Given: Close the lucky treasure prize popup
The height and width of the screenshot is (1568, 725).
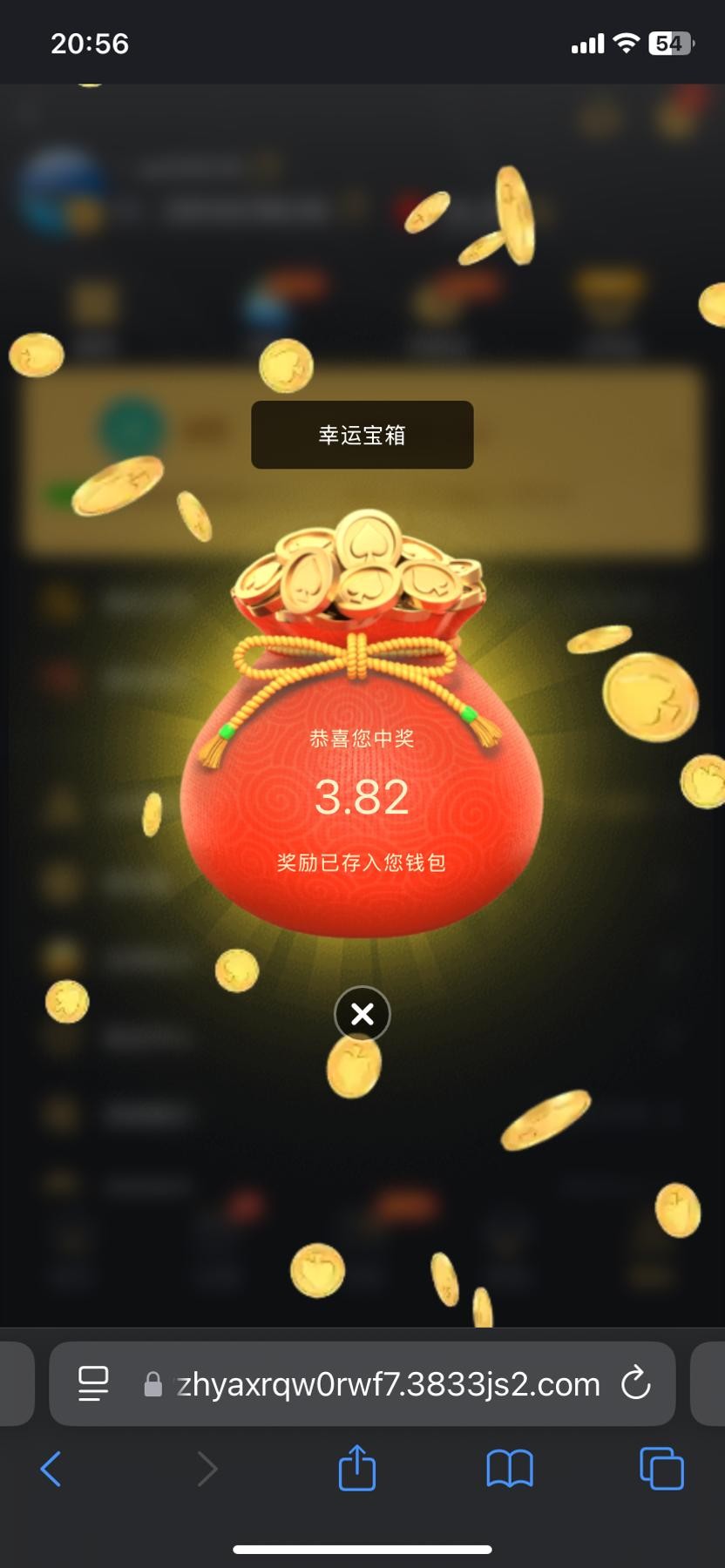Looking at the screenshot, I should tap(362, 1014).
